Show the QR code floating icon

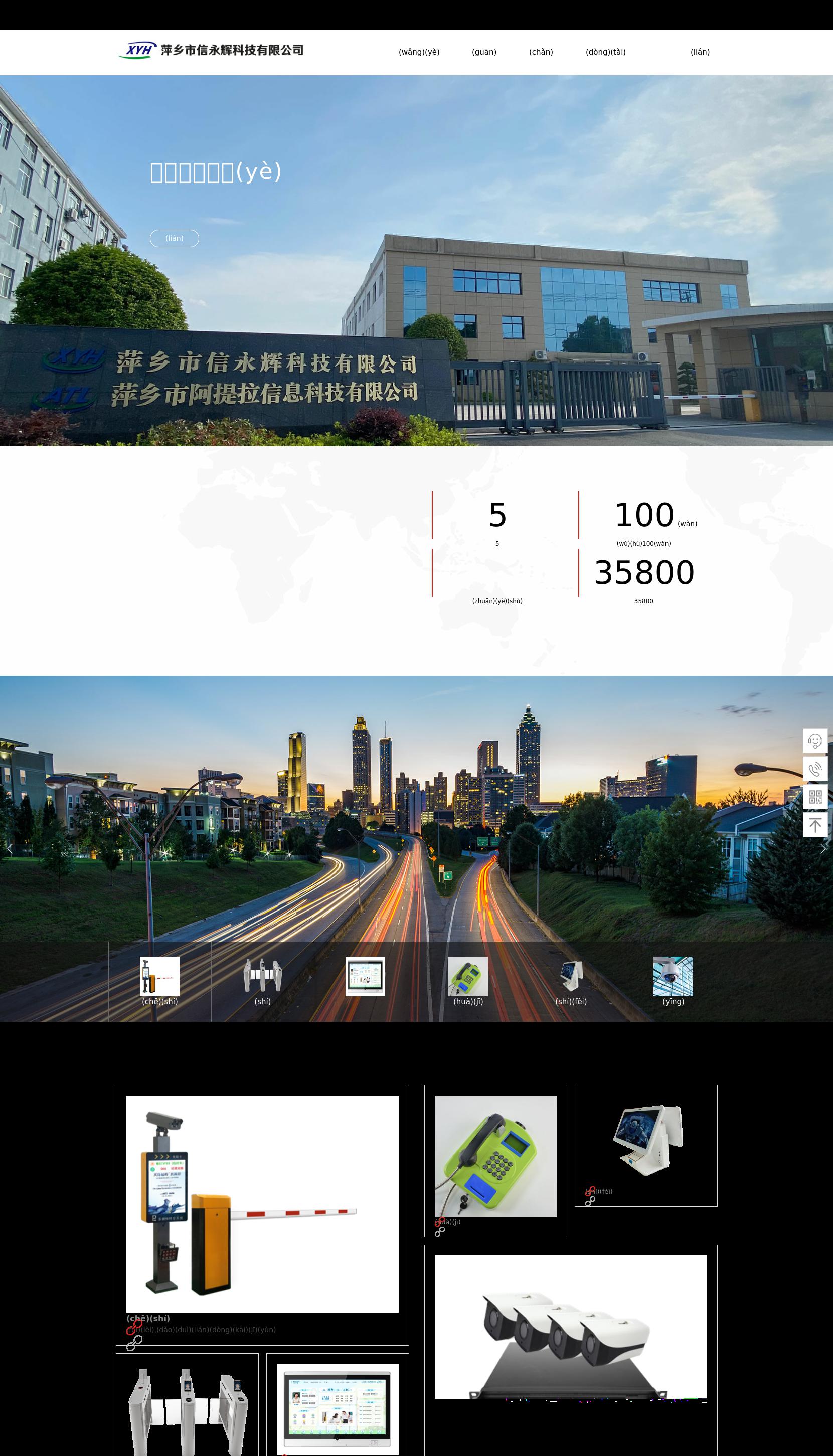(814, 797)
